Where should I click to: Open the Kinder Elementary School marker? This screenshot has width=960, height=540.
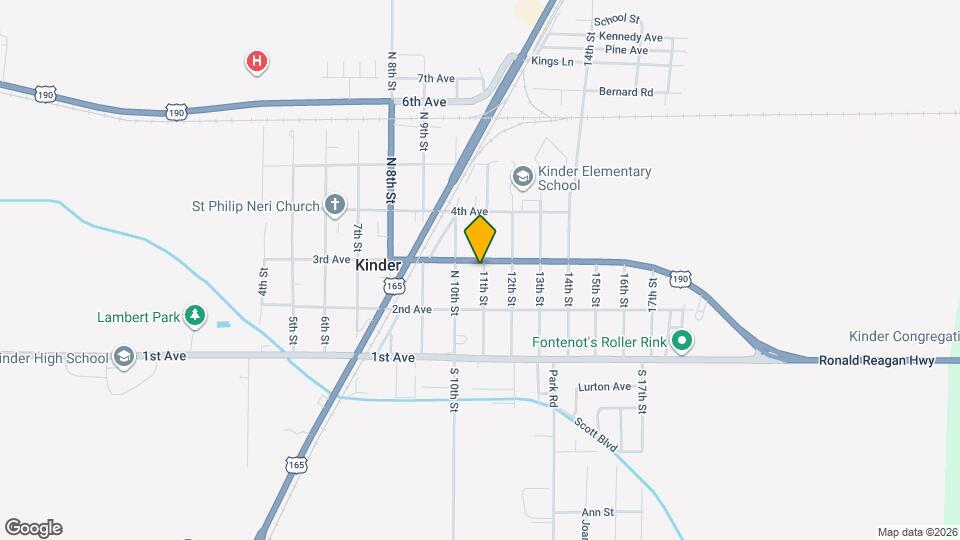(522, 177)
